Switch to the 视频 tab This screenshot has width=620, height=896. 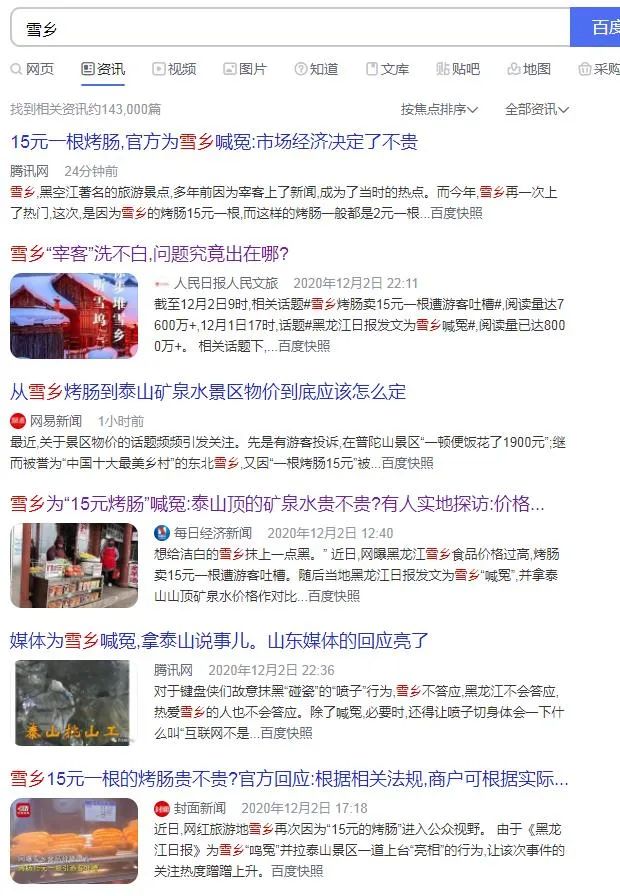(x=174, y=69)
